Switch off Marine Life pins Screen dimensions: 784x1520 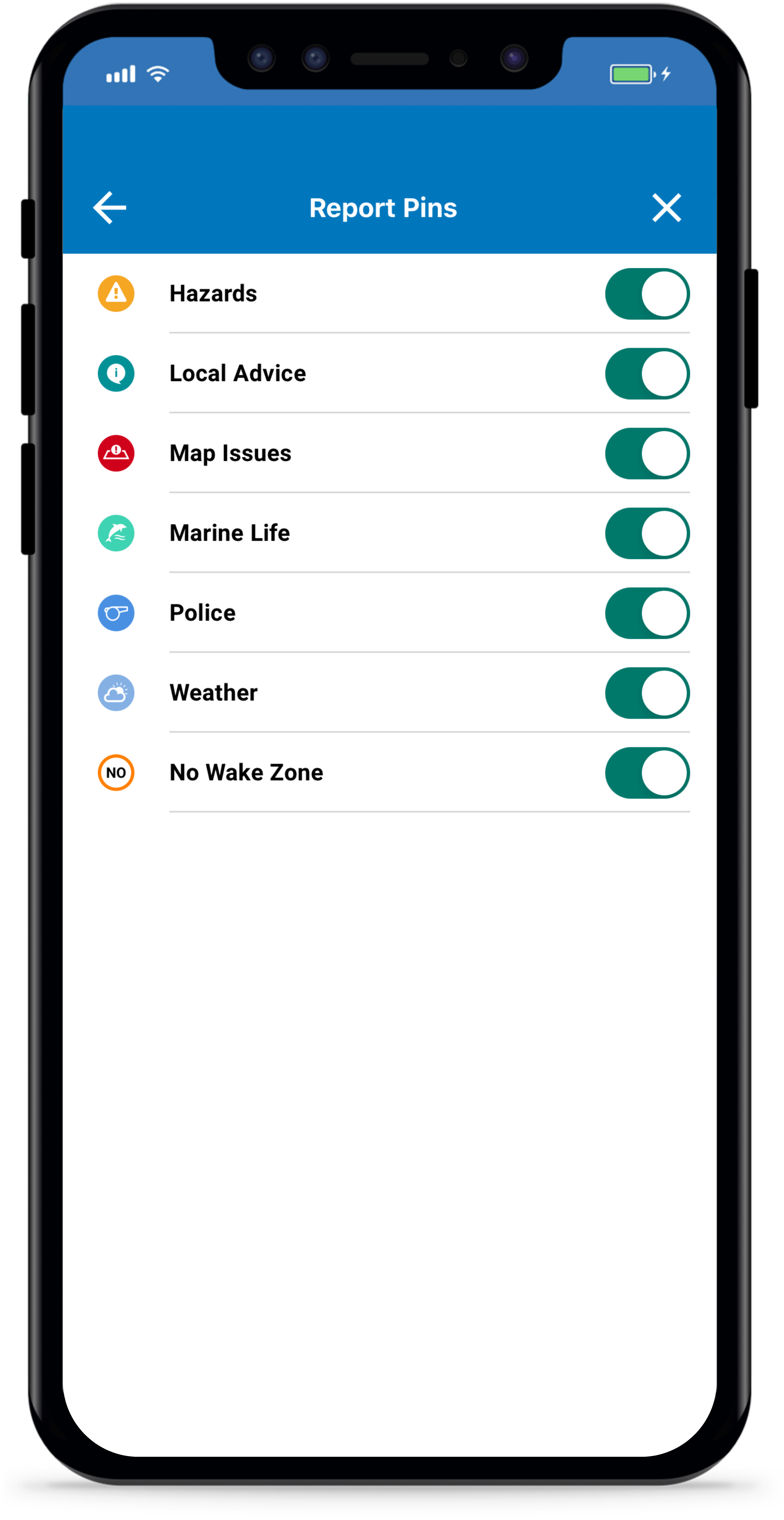[647, 534]
